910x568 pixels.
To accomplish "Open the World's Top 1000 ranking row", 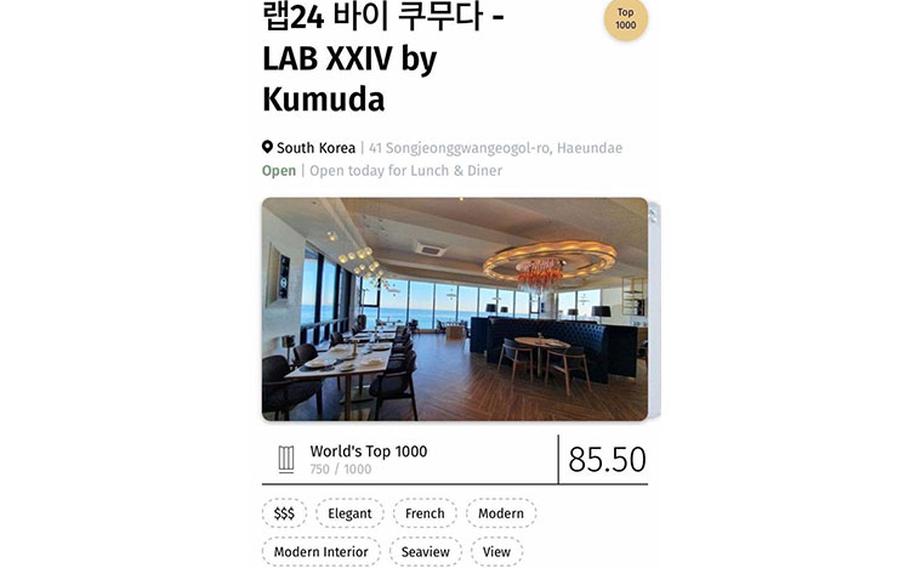I will pyautogui.click(x=408, y=459).
